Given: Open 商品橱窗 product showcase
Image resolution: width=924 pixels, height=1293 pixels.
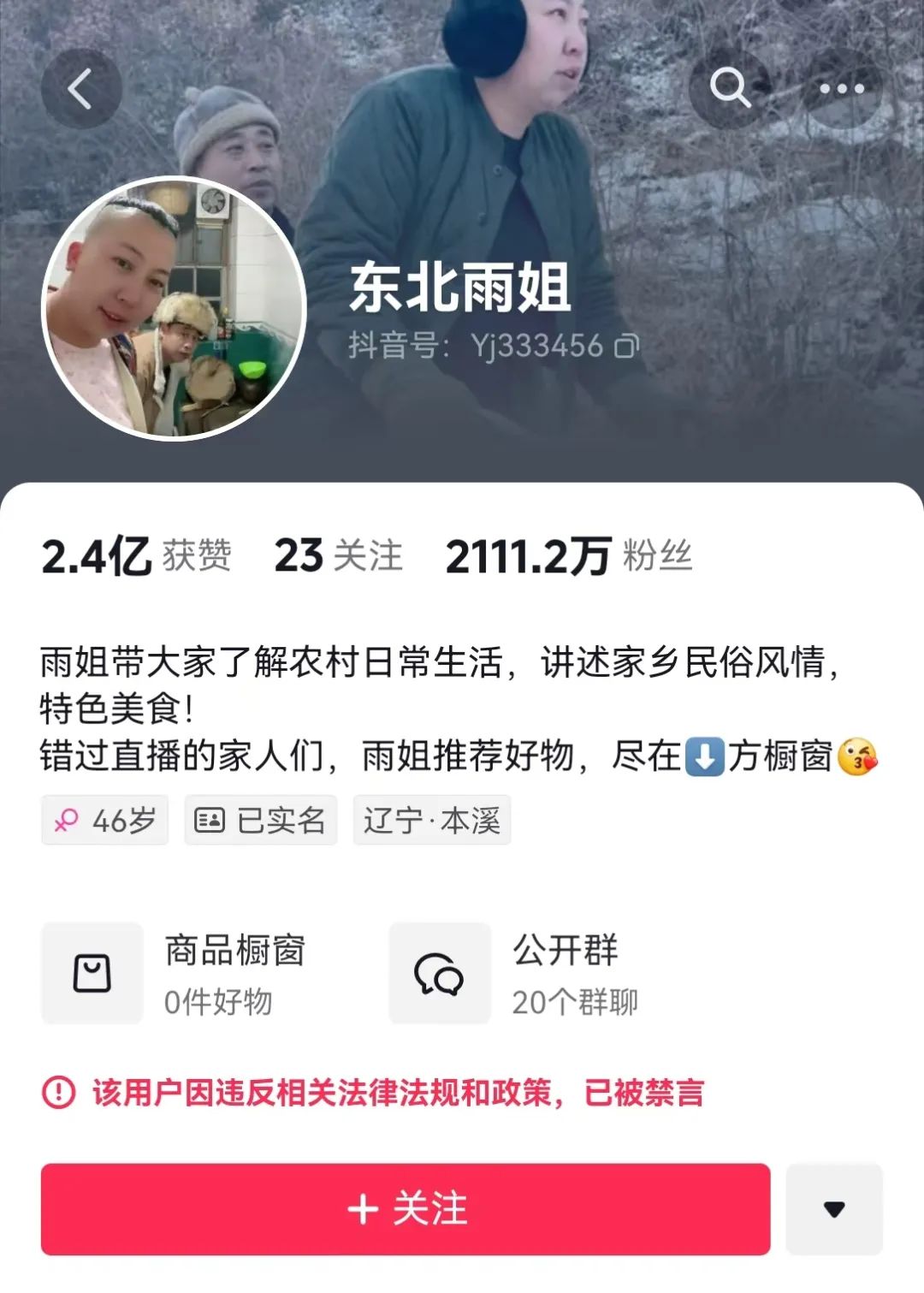Looking at the screenshot, I should [175, 974].
